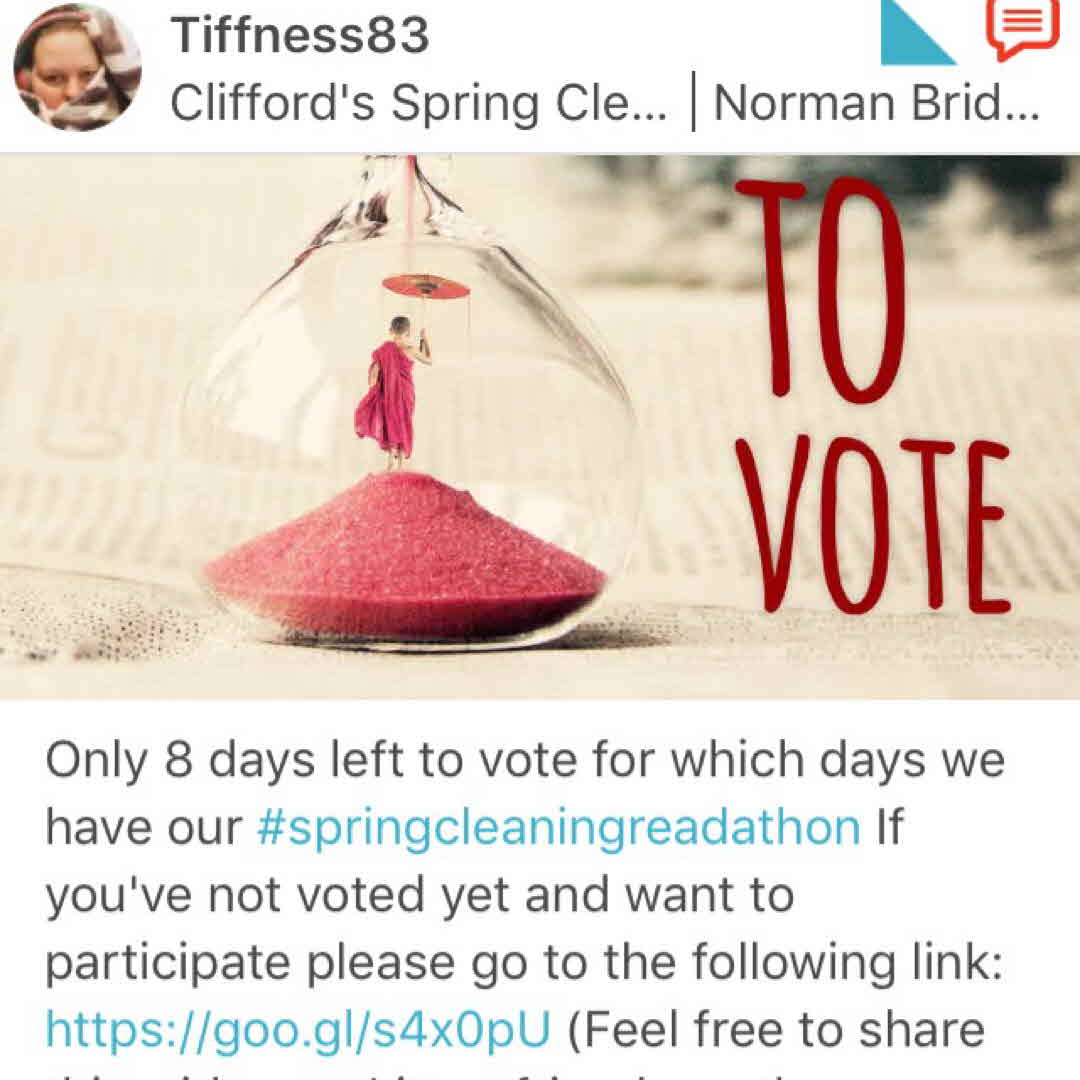The image size is (1080, 1080).
Task: Open the goo.gl/s4x0pU voting link
Action: coord(298,1030)
